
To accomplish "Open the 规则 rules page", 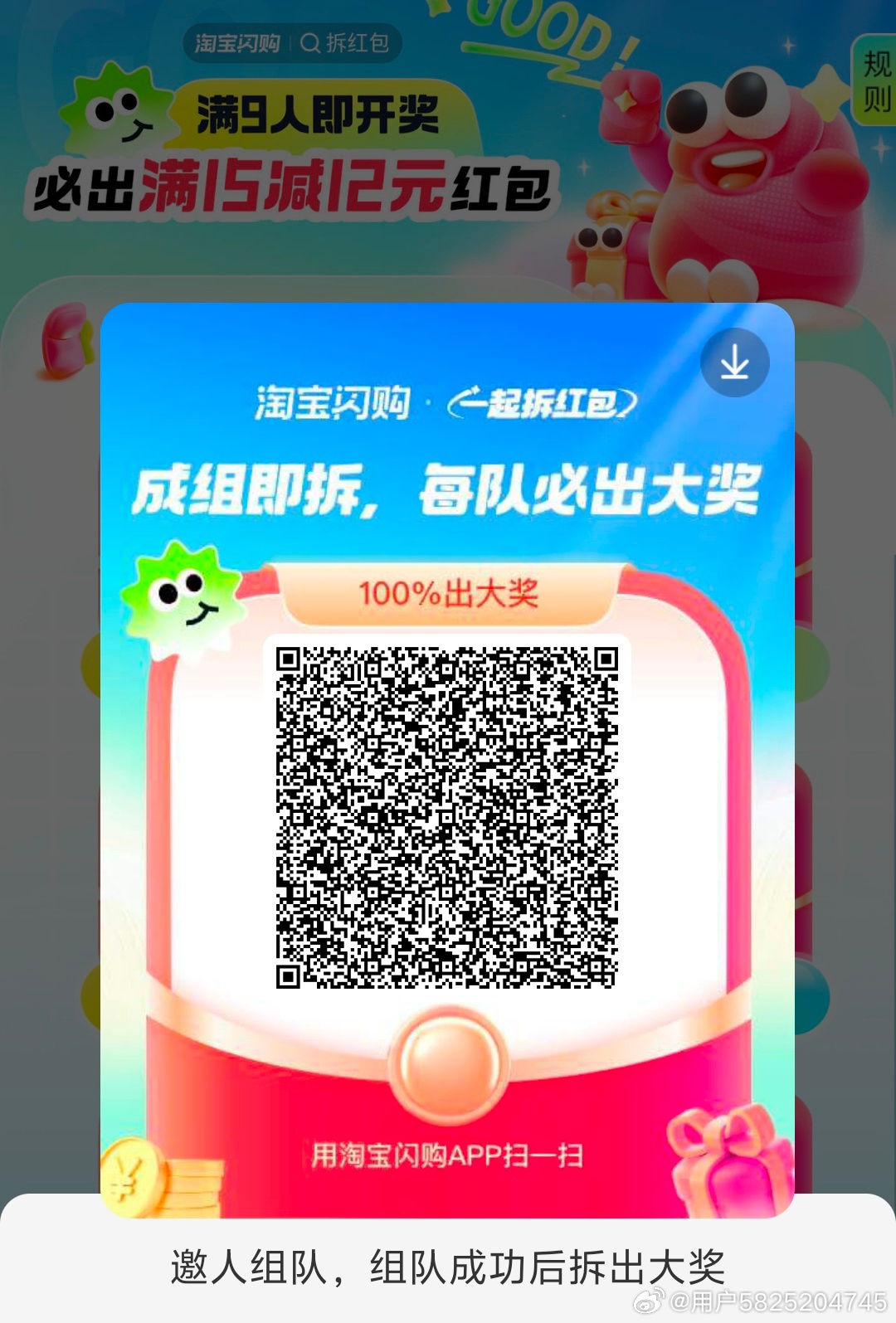I will pyautogui.click(x=876, y=81).
